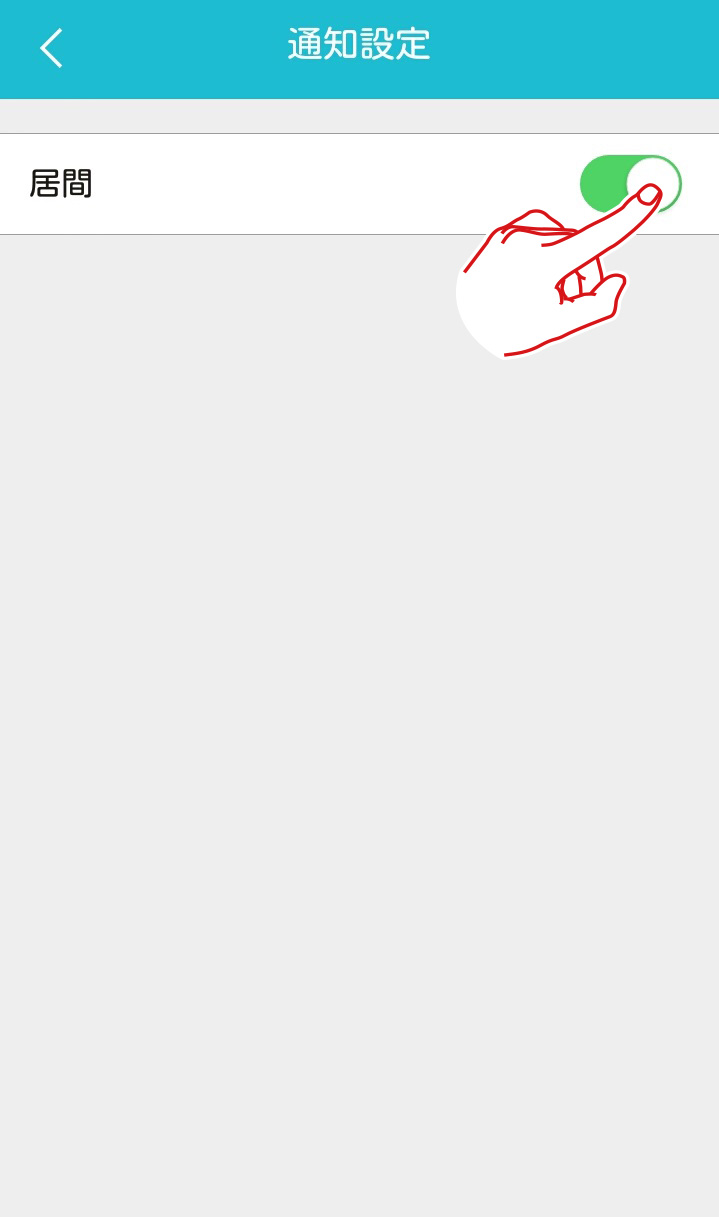The height and width of the screenshot is (1217, 719).
Task: Go back from the 通知設定 screen
Action: pos(51,47)
